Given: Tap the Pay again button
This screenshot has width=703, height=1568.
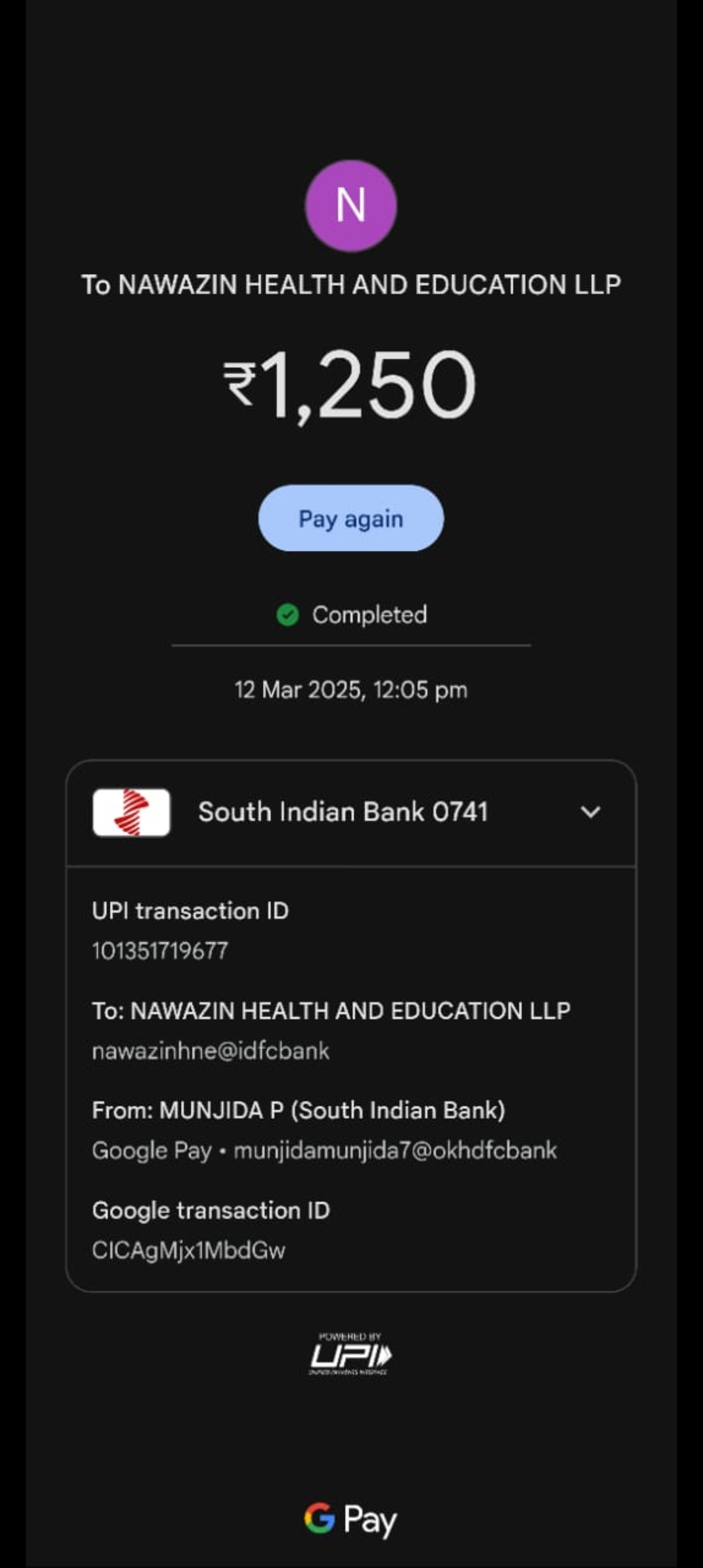Looking at the screenshot, I should click(351, 518).
